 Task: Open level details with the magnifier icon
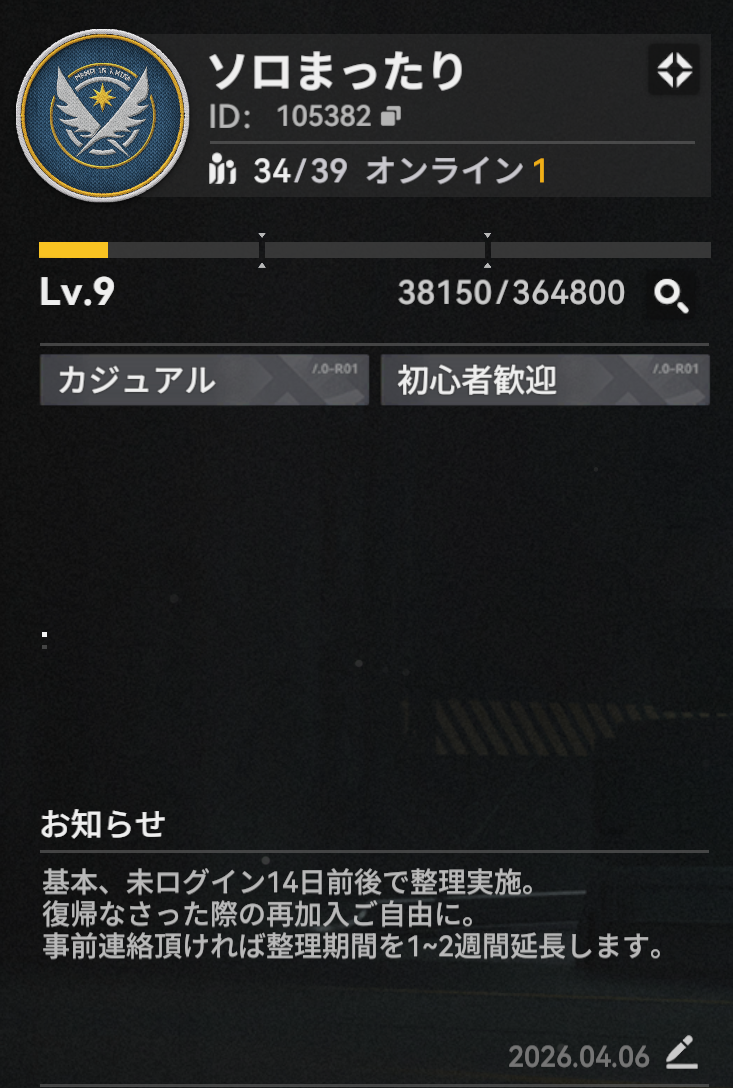669,294
